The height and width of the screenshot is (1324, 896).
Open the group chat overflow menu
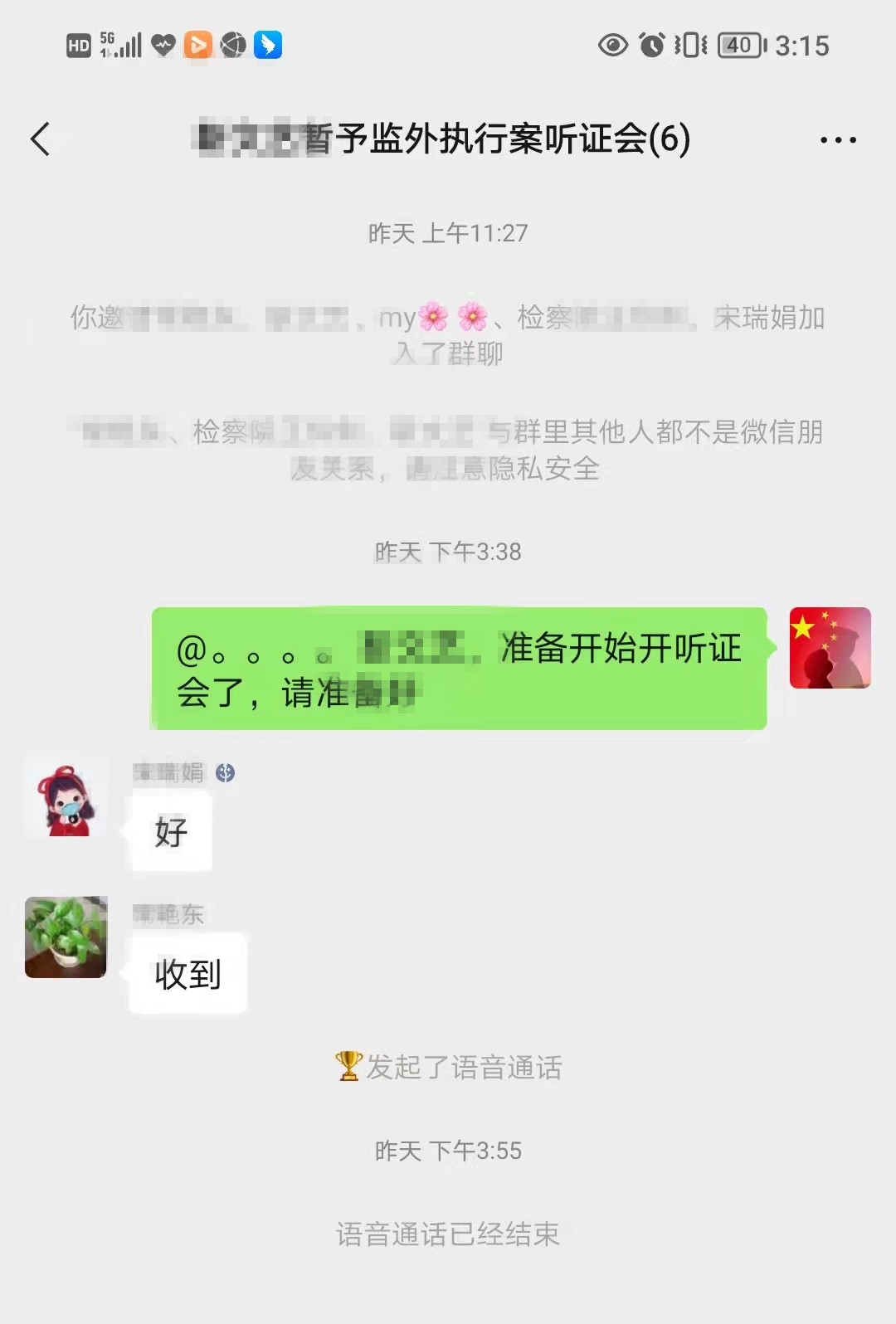(838, 139)
